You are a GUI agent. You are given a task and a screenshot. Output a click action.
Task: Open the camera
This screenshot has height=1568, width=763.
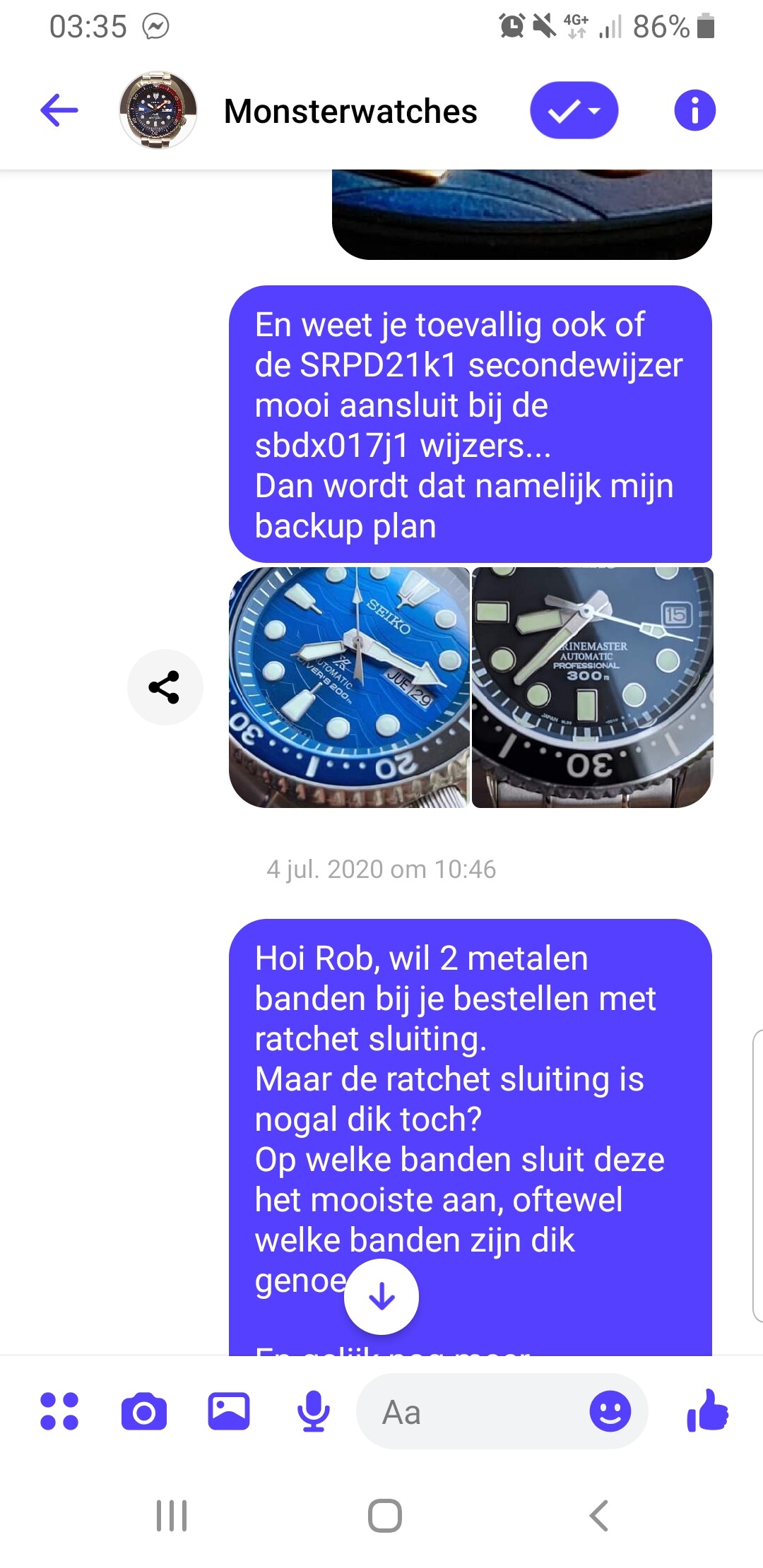[x=144, y=1412]
